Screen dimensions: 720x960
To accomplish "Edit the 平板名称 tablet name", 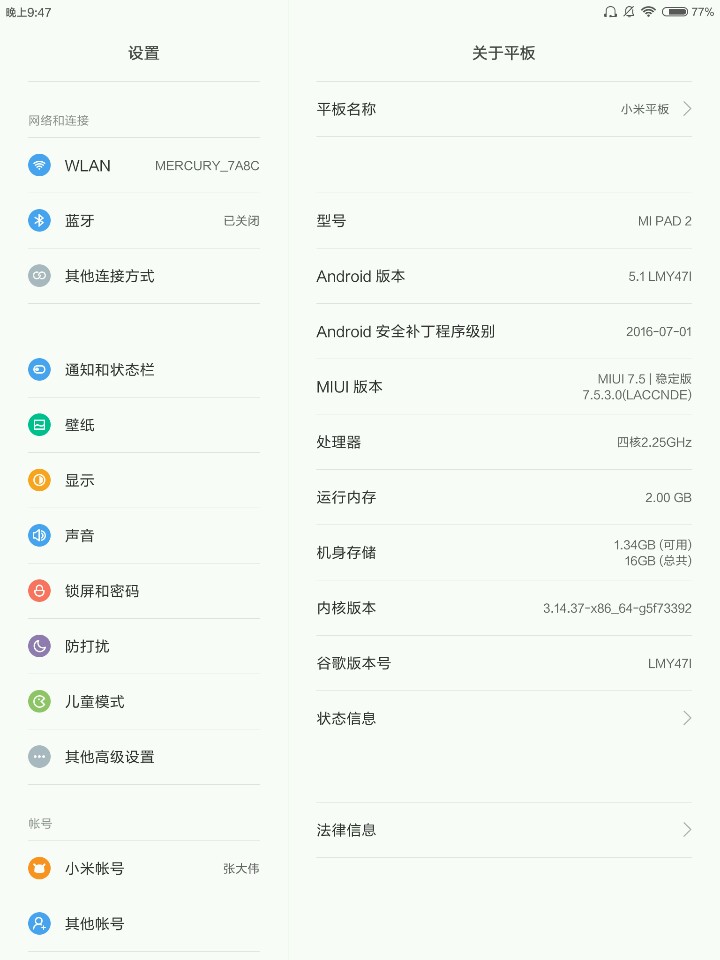I will [504, 109].
